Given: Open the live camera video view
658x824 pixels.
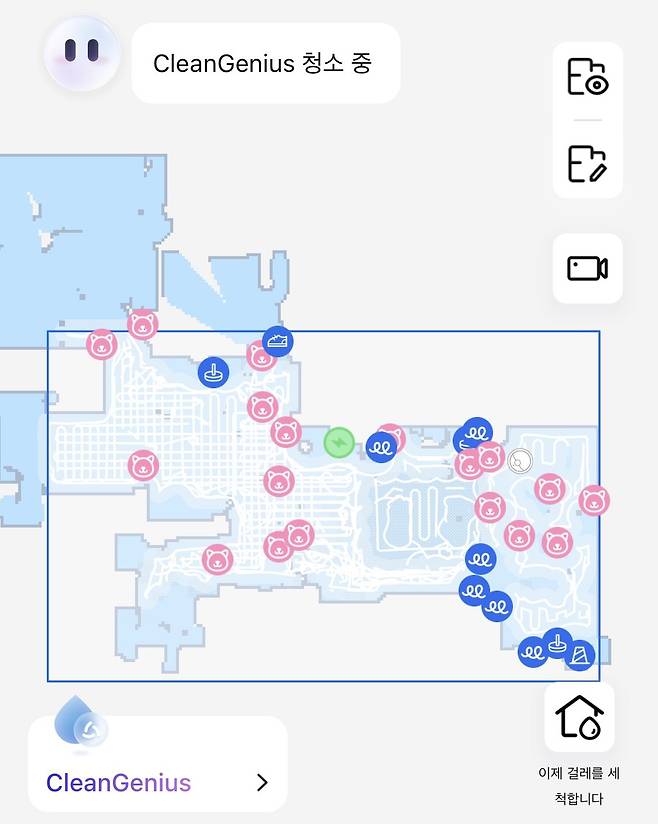Looking at the screenshot, I should pos(587,268).
